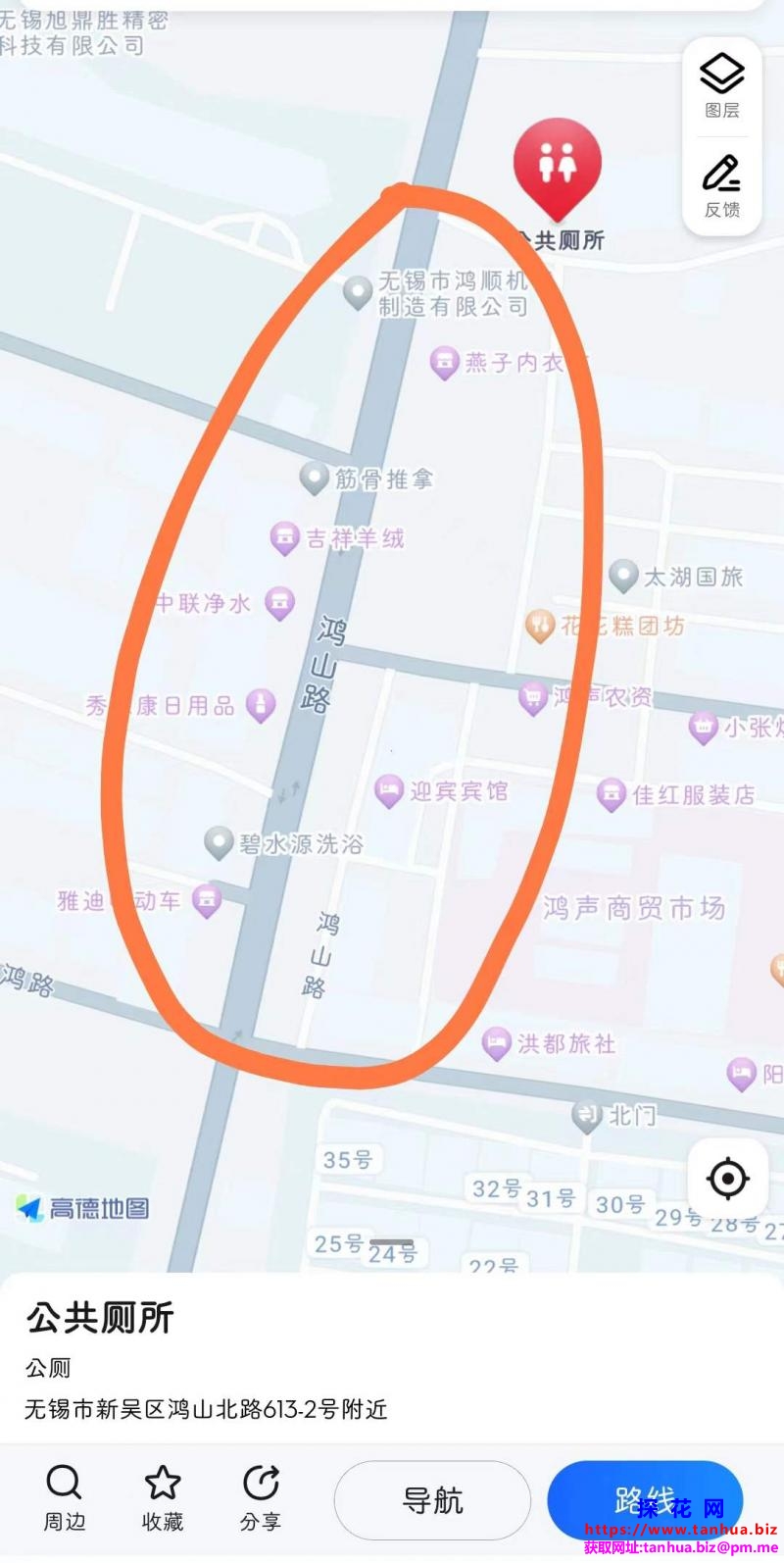This screenshot has height=1563, width=784.
Task: Open the 碧水源洗浴 map marker
Action: coord(219,843)
